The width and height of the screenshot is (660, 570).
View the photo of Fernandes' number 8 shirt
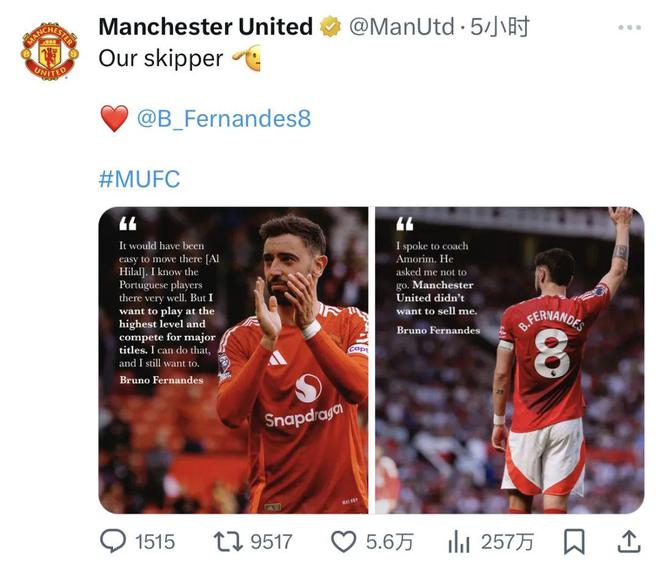click(x=509, y=360)
